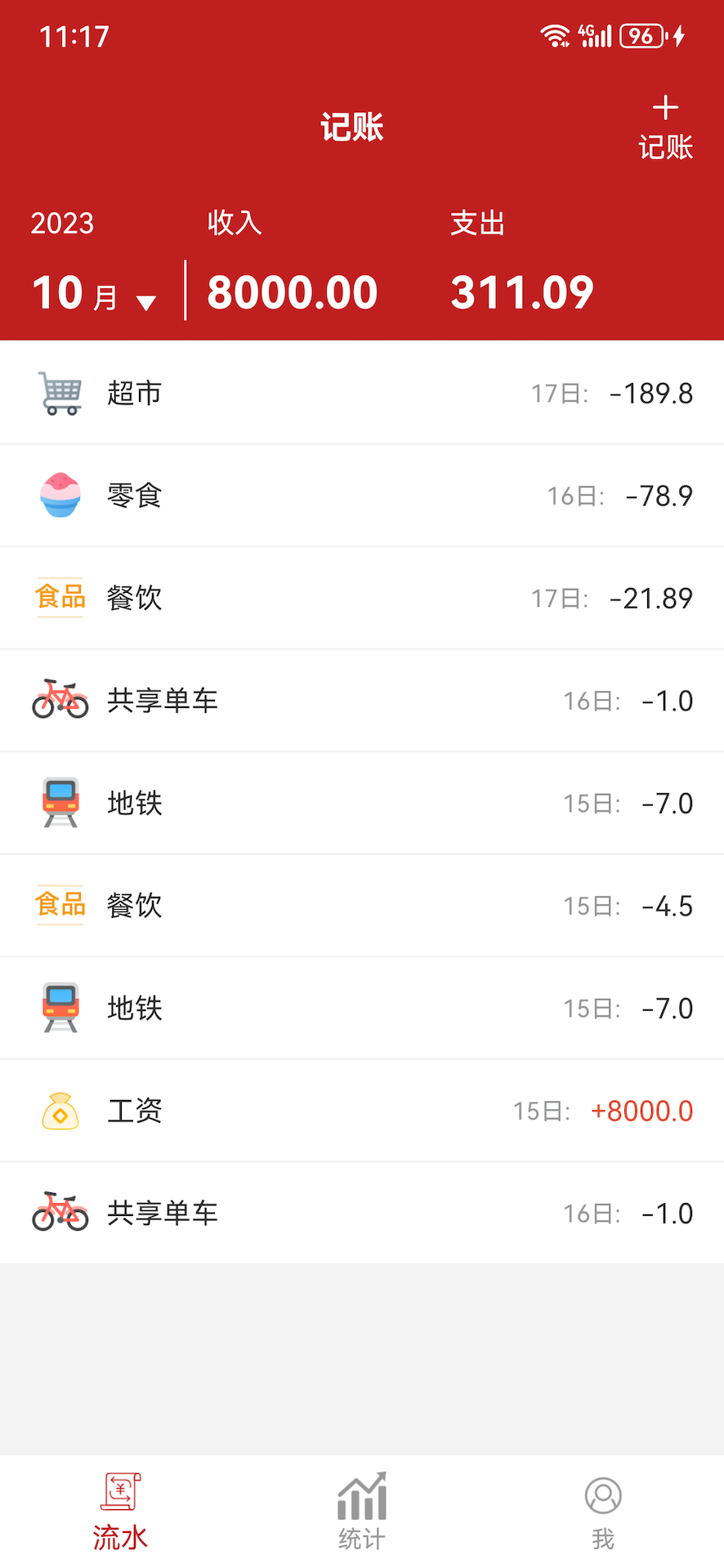Open the 工资 +8000.0 income record
Viewport: 724px width, 1568px height.
click(x=362, y=1110)
